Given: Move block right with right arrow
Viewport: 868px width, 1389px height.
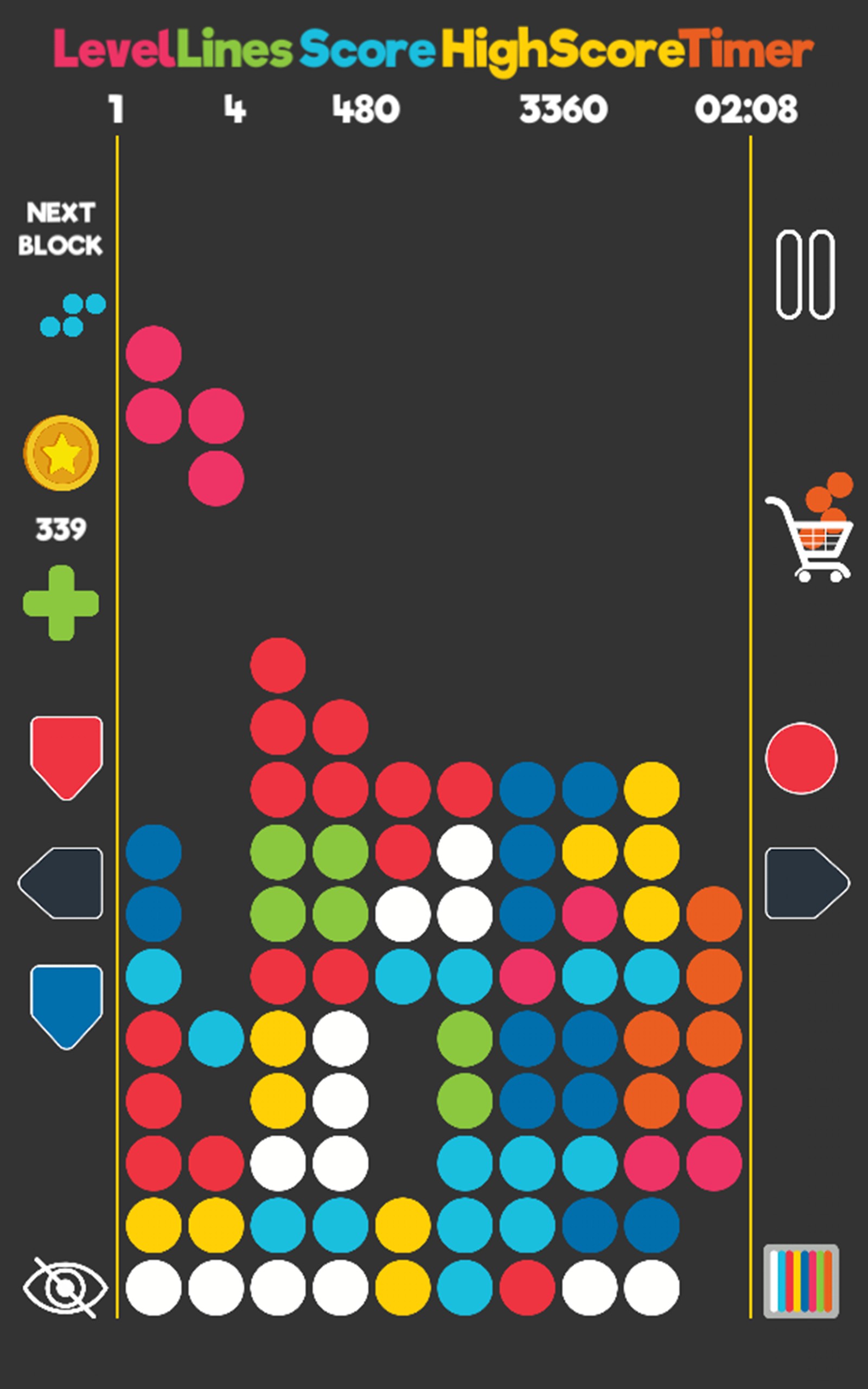Looking at the screenshot, I should click(x=805, y=883).
